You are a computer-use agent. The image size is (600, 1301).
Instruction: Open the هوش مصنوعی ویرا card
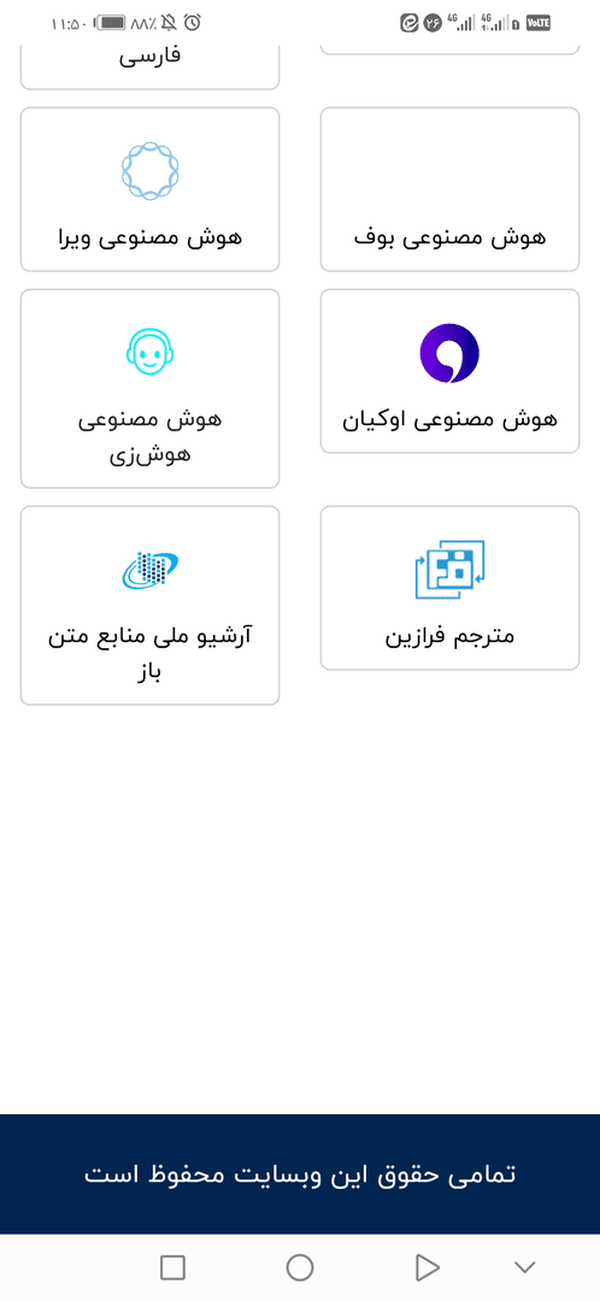pos(150,189)
